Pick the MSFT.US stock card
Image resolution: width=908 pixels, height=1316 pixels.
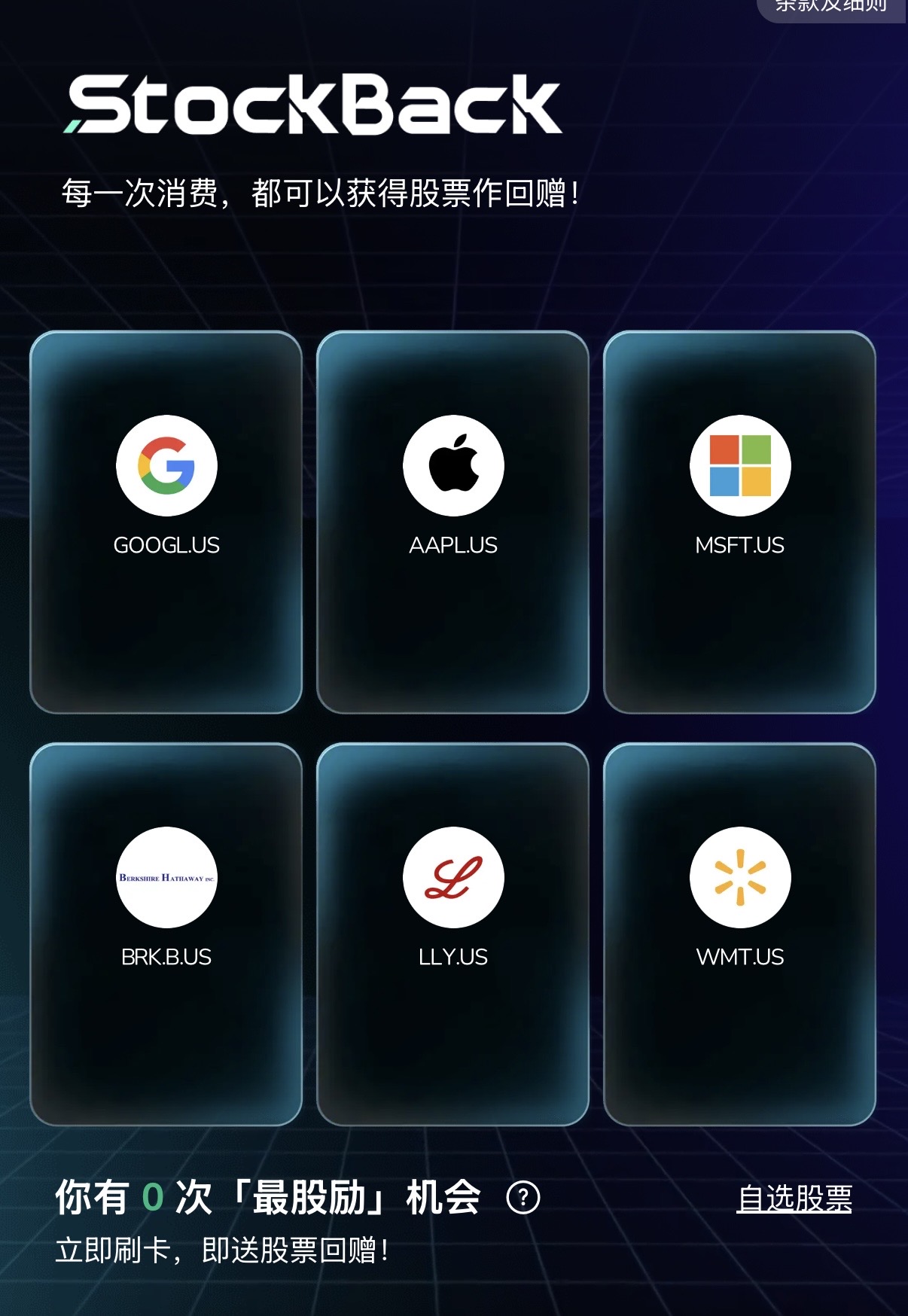pyautogui.click(x=739, y=522)
